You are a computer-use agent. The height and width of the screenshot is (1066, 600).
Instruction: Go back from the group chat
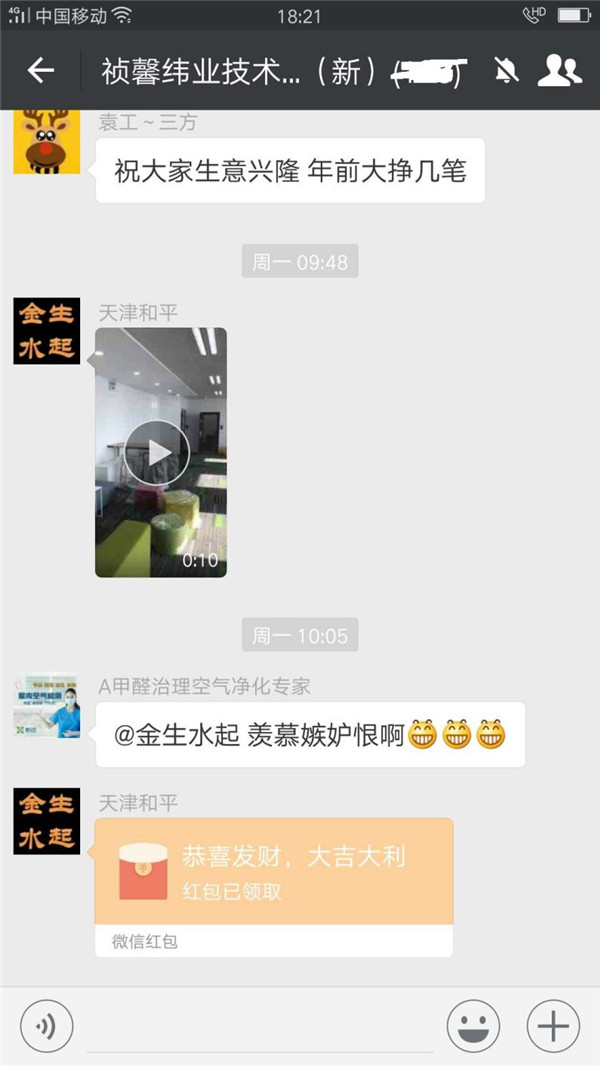[41, 70]
